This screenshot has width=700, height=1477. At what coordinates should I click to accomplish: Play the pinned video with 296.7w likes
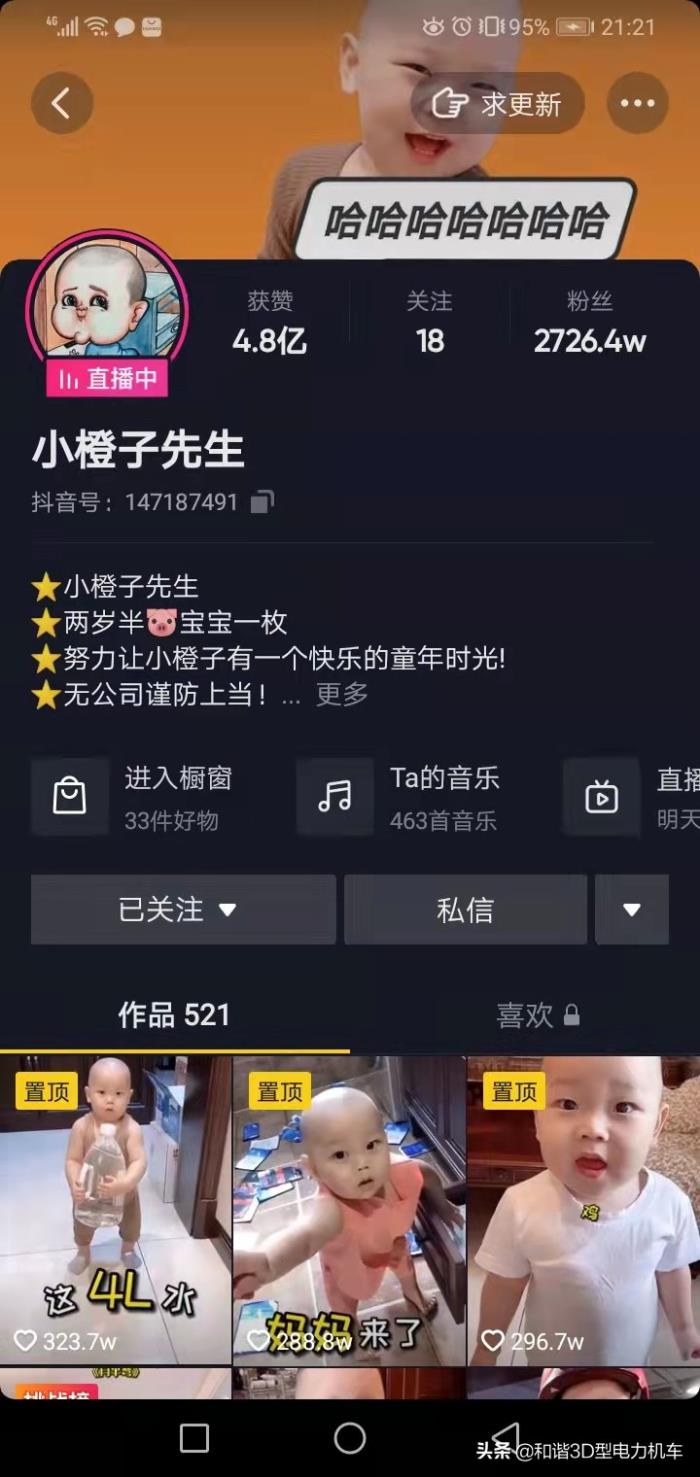coord(583,1210)
